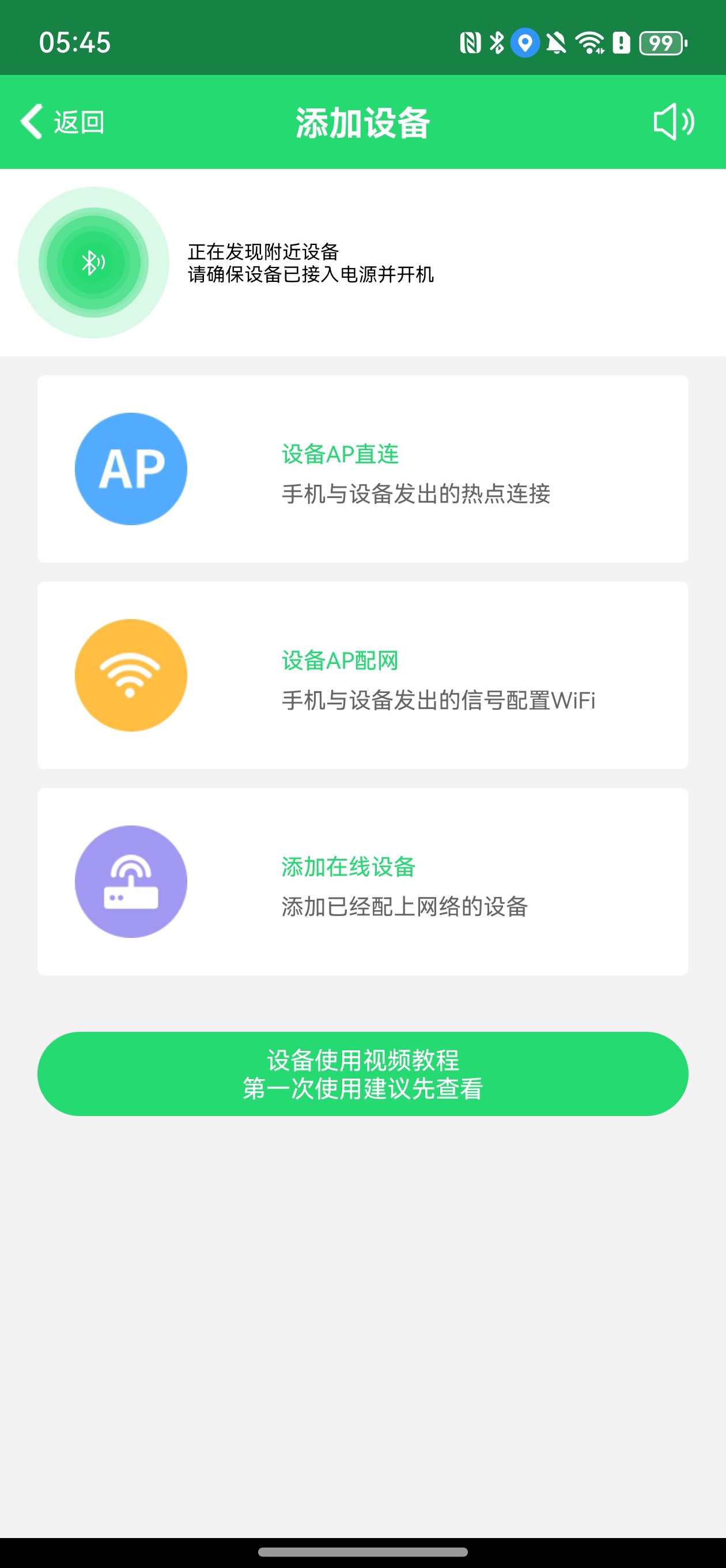726x1568 pixels.
Task: Go back using the 返回 button
Action: click(x=62, y=122)
